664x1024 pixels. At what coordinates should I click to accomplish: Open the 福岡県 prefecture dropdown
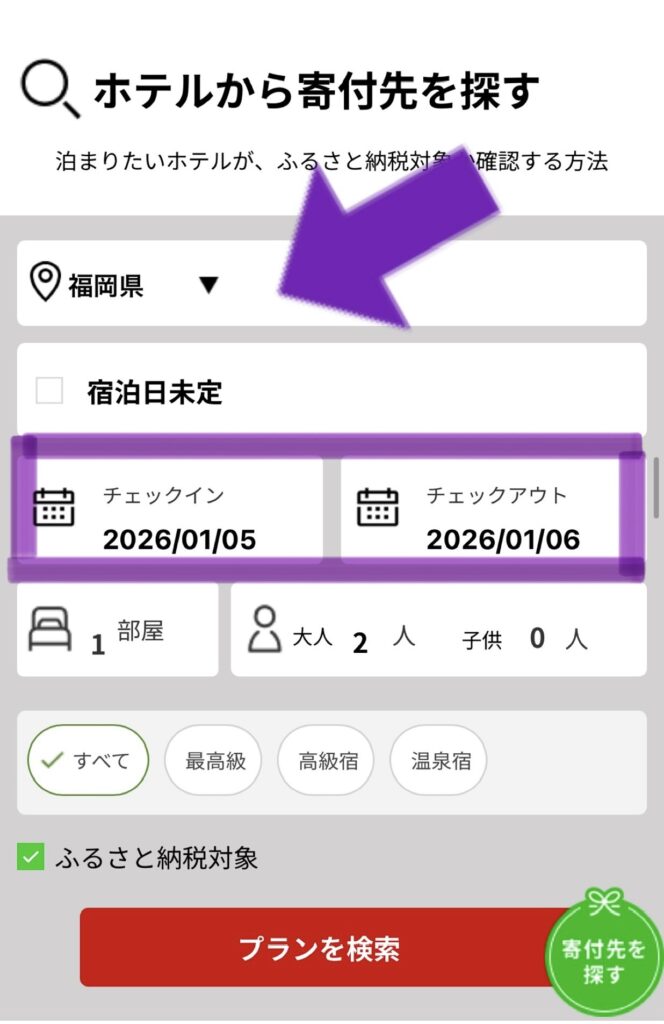[140, 285]
